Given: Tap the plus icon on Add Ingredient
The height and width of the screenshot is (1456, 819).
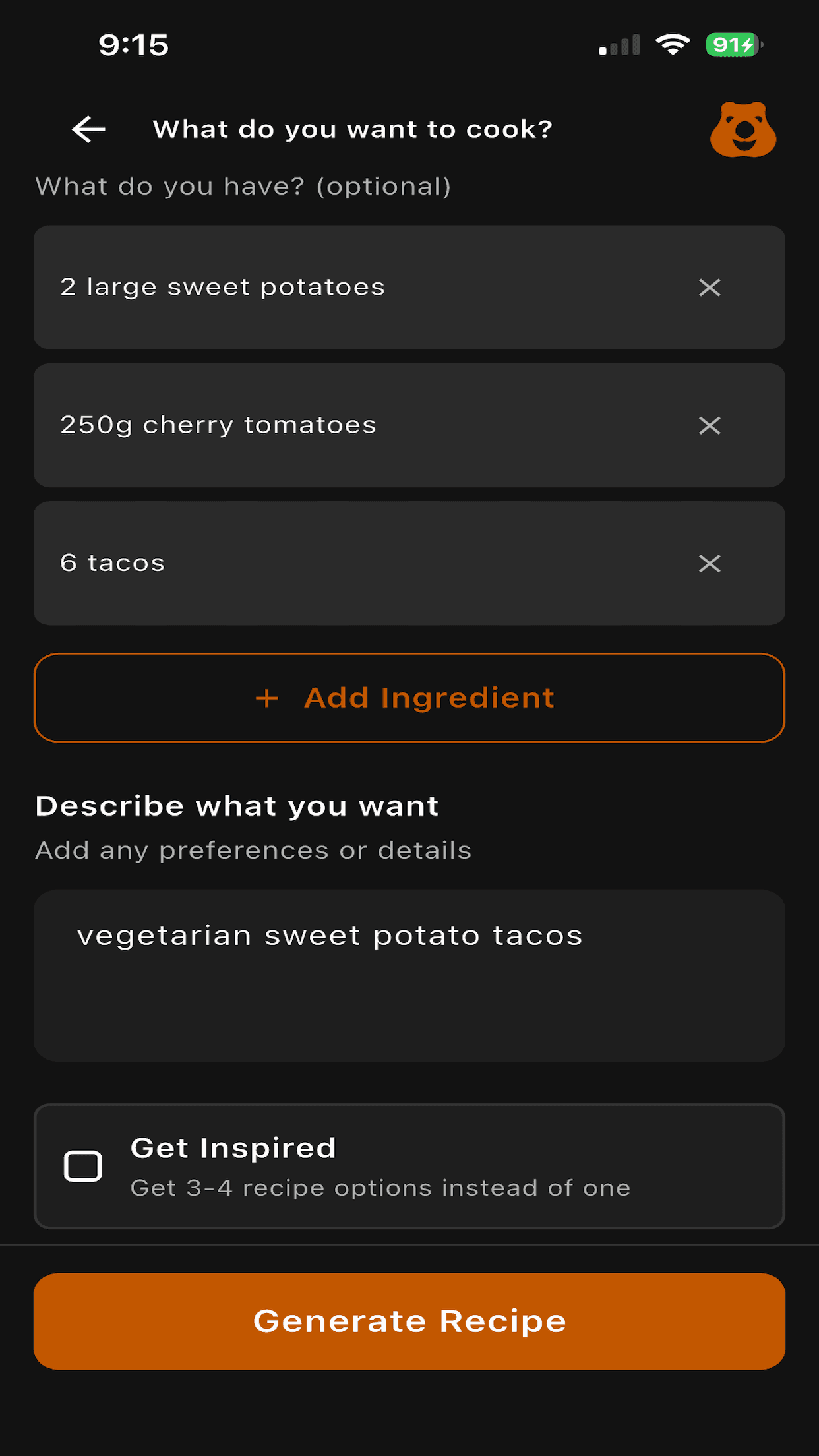Looking at the screenshot, I should 266,698.
